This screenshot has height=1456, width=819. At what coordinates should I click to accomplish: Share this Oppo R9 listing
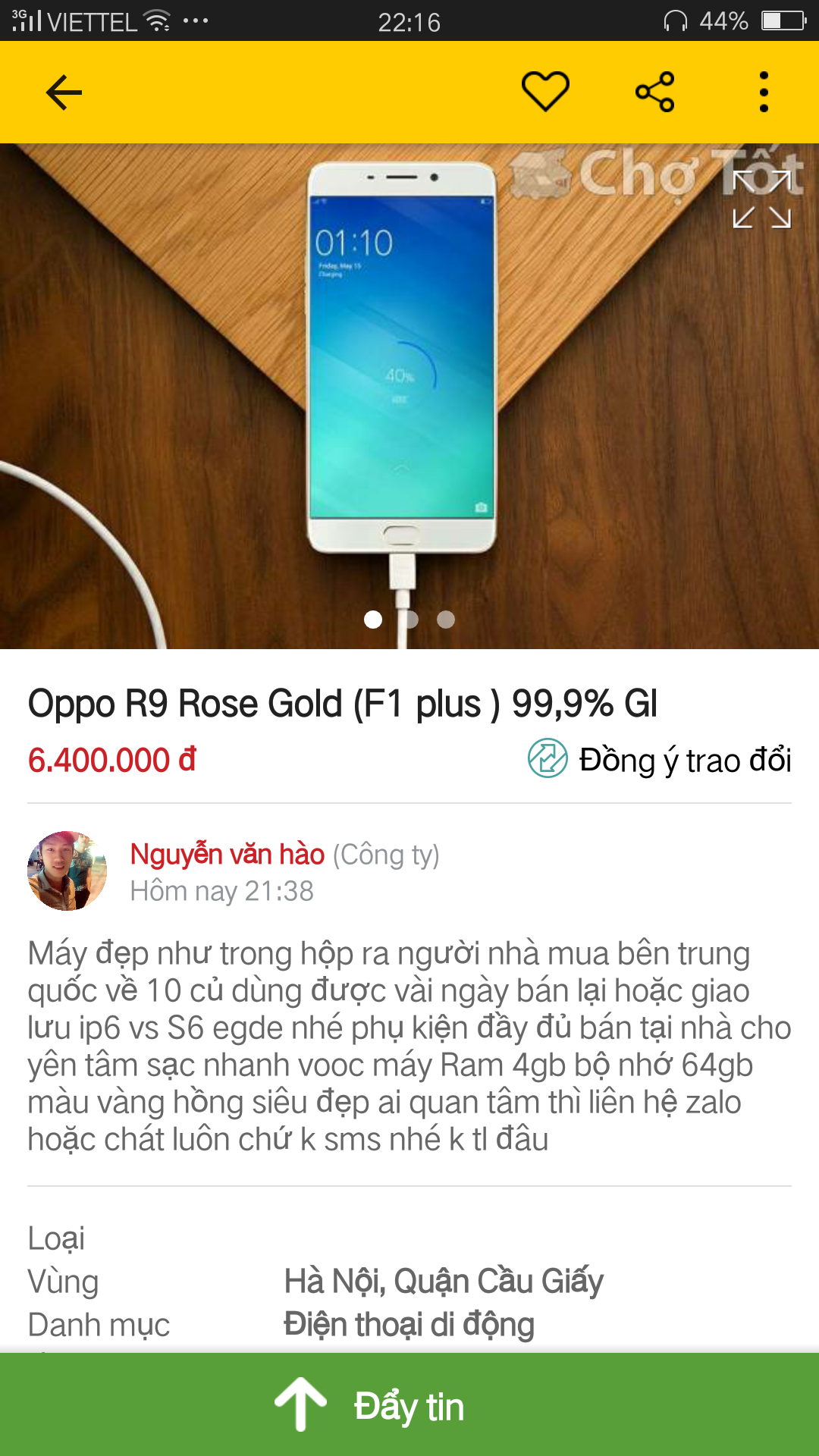click(654, 92)
